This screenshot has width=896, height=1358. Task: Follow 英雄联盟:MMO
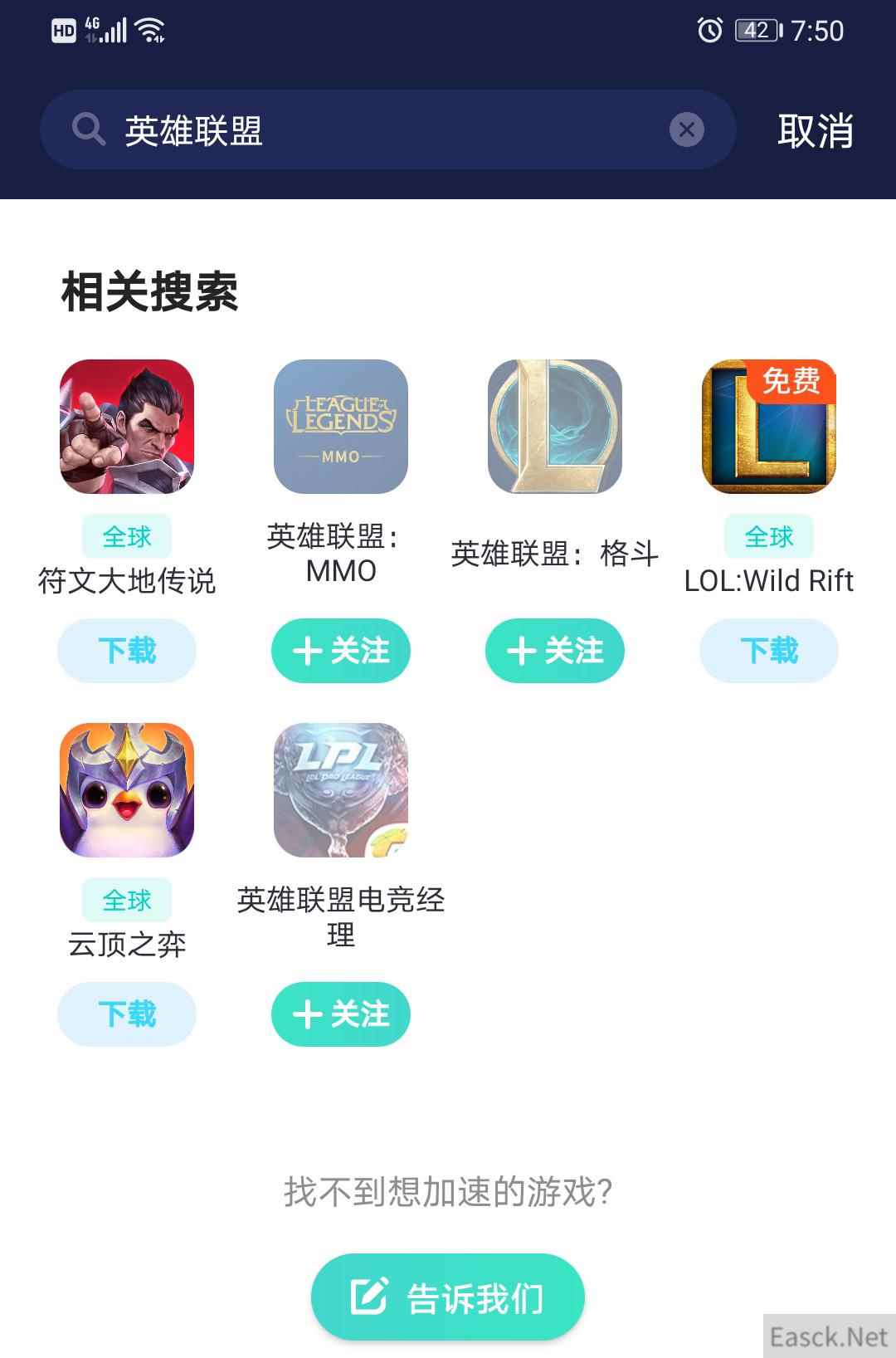341,651
